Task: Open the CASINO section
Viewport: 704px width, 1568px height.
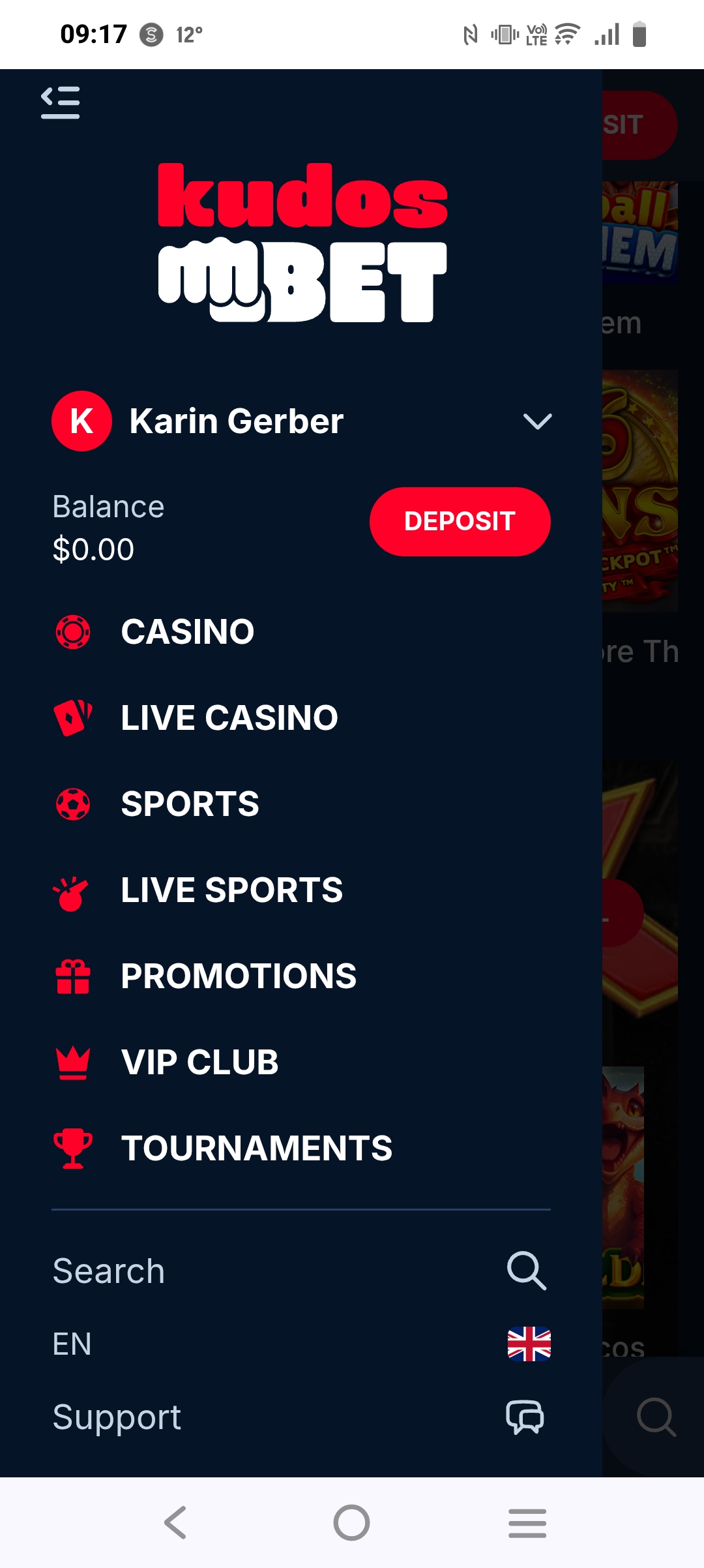Action: [x=301, y=631]
